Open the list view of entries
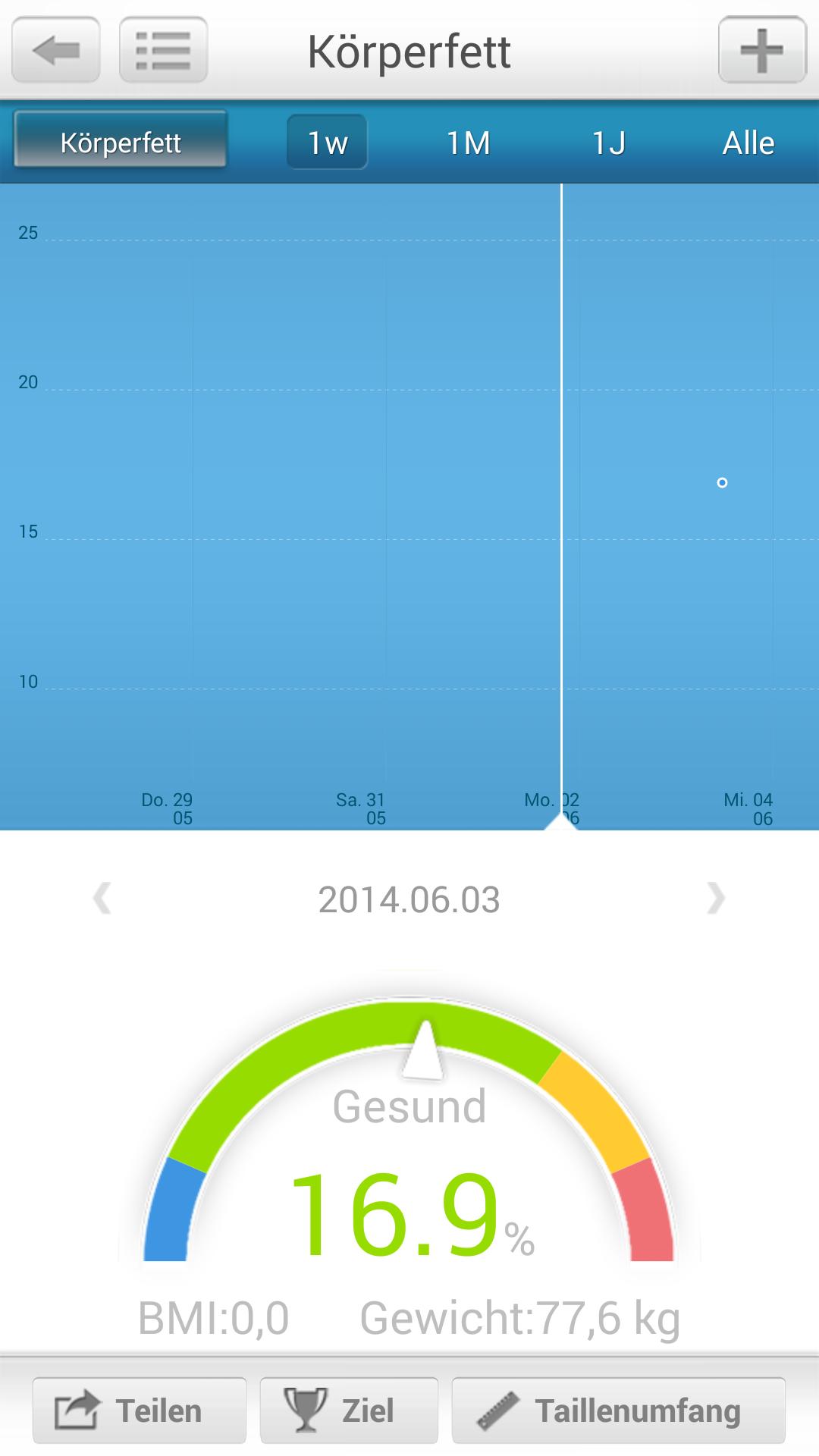 pyautogui.click(x=163, y=50)
